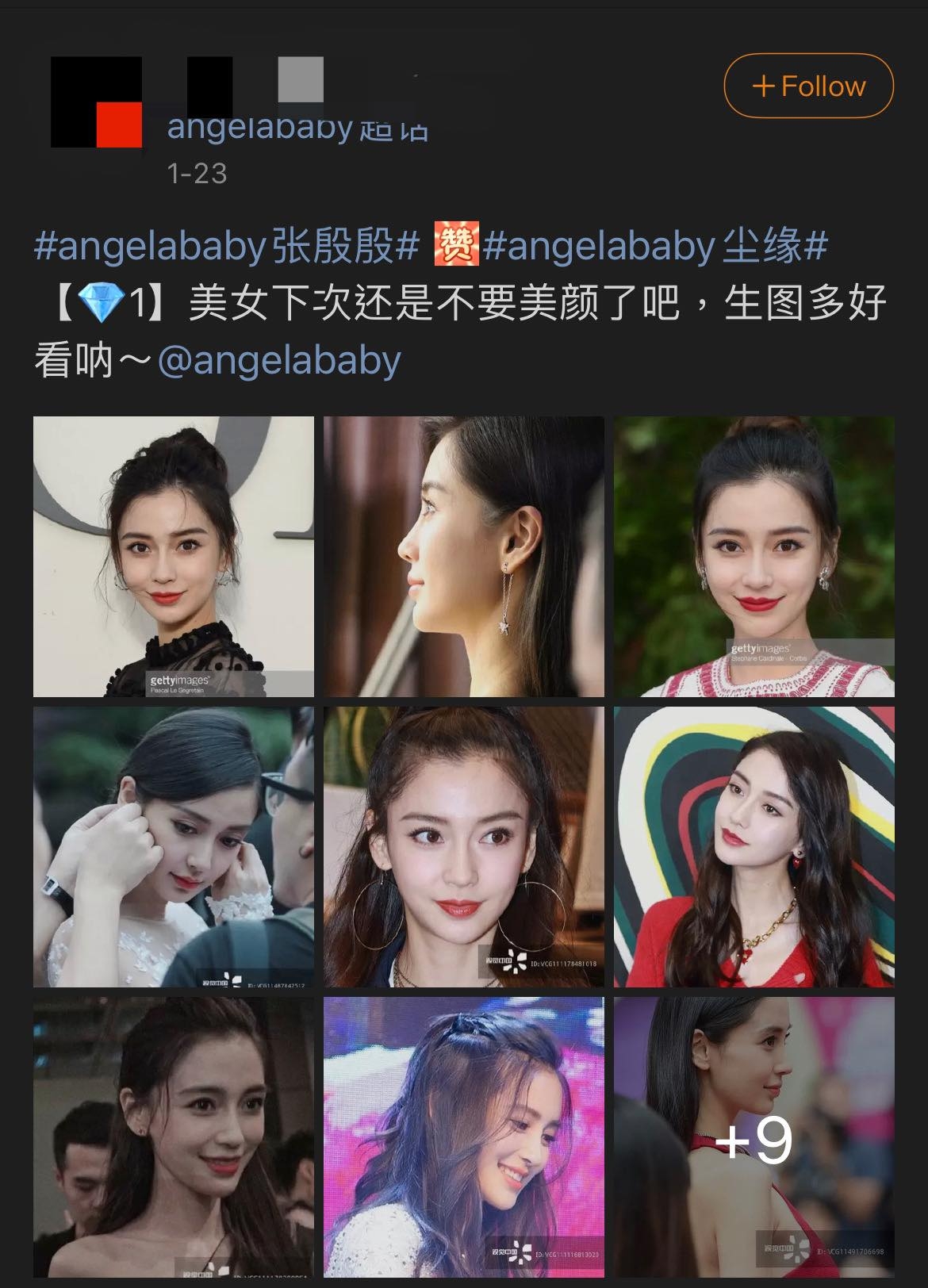The height and width of the screenshot is (1288, 928).
Task: View photo of woman adjusting her earring
Action: click(173, 847)
